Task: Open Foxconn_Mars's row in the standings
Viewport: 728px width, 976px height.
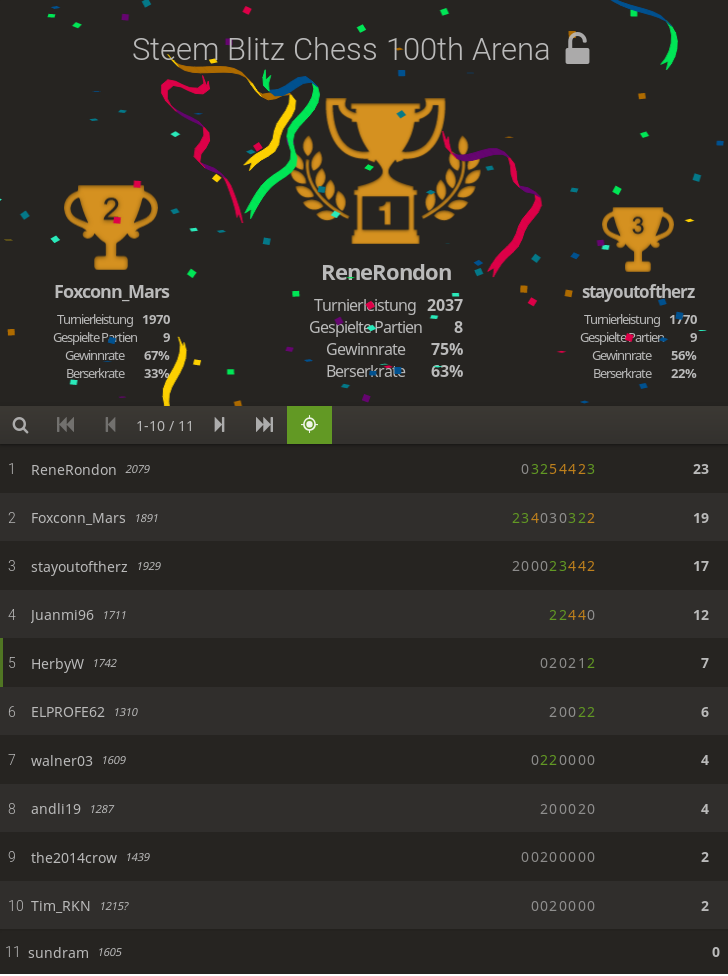Action: click(364, 518)
